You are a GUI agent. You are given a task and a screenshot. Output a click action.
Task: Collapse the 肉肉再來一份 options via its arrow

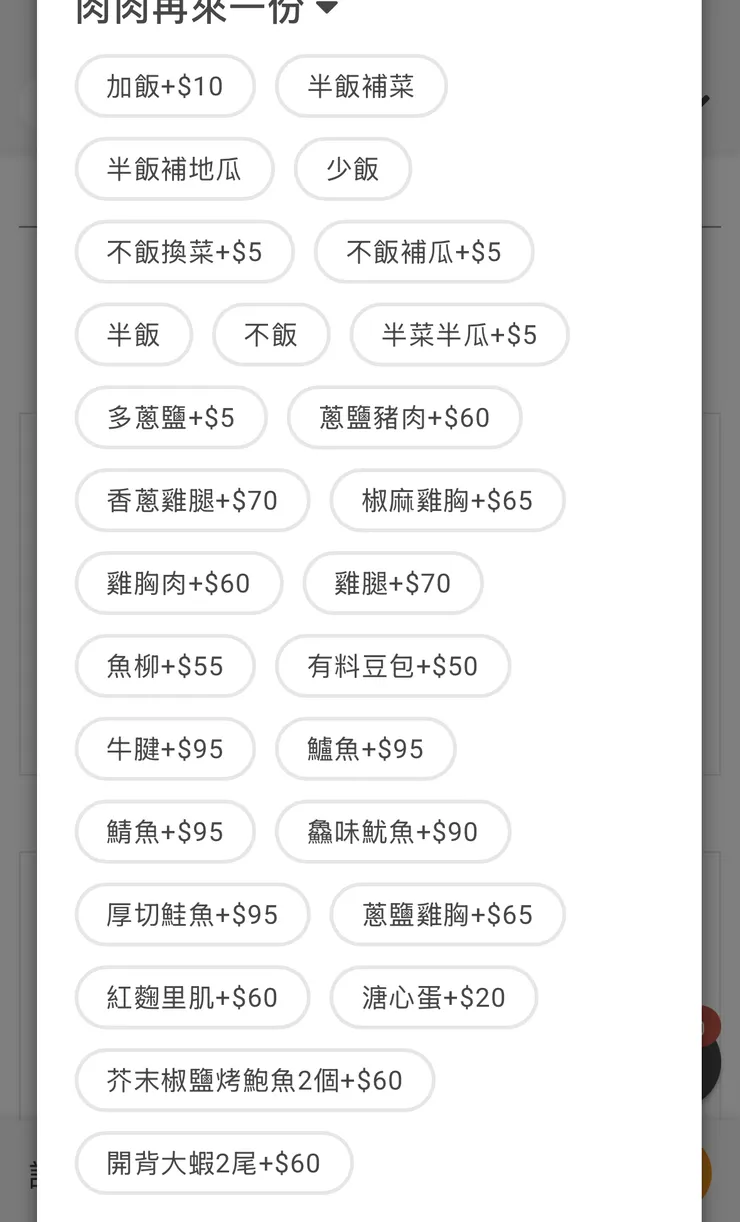(327, 9)
